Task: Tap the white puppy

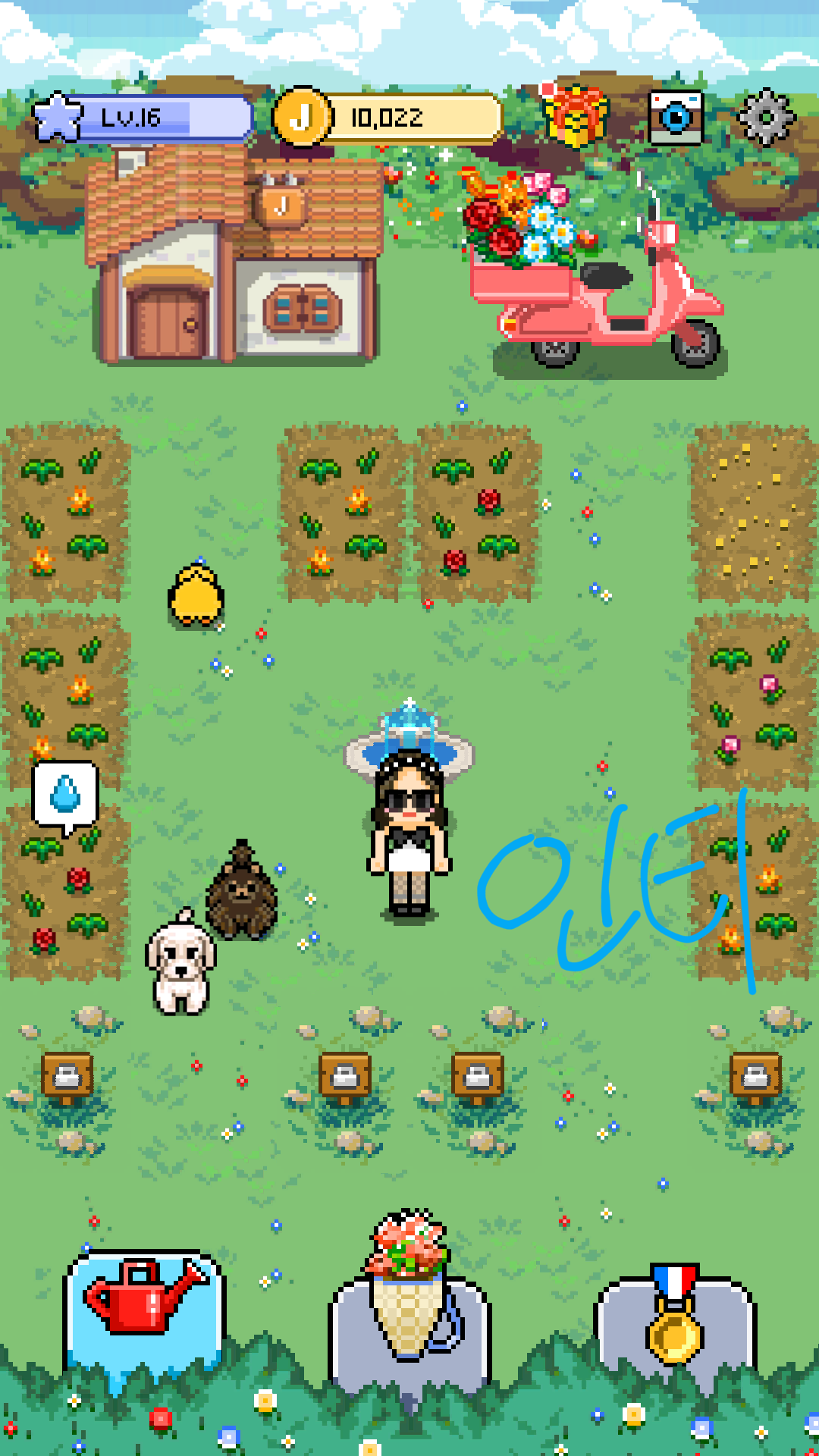Action: coord(180,962)
